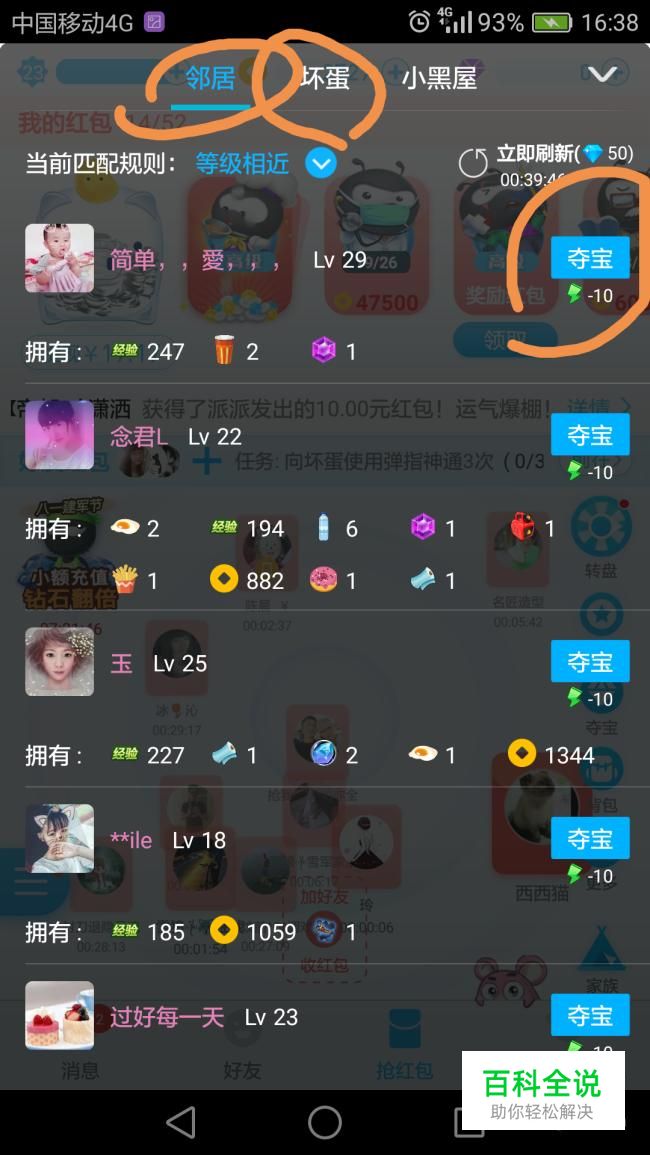This screenshot has height=1155, width=650.
Task: Go to the home screen via the system home button
Action: [x=325, y=1122]
